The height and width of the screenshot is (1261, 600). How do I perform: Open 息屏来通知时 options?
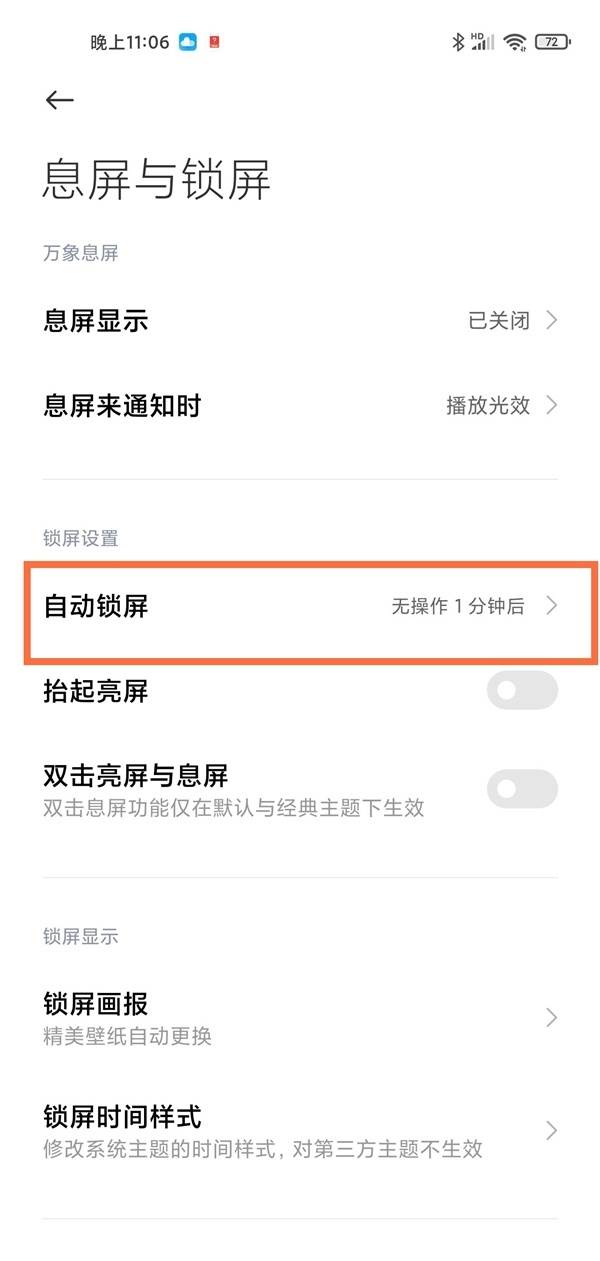[x=300, y=406]
